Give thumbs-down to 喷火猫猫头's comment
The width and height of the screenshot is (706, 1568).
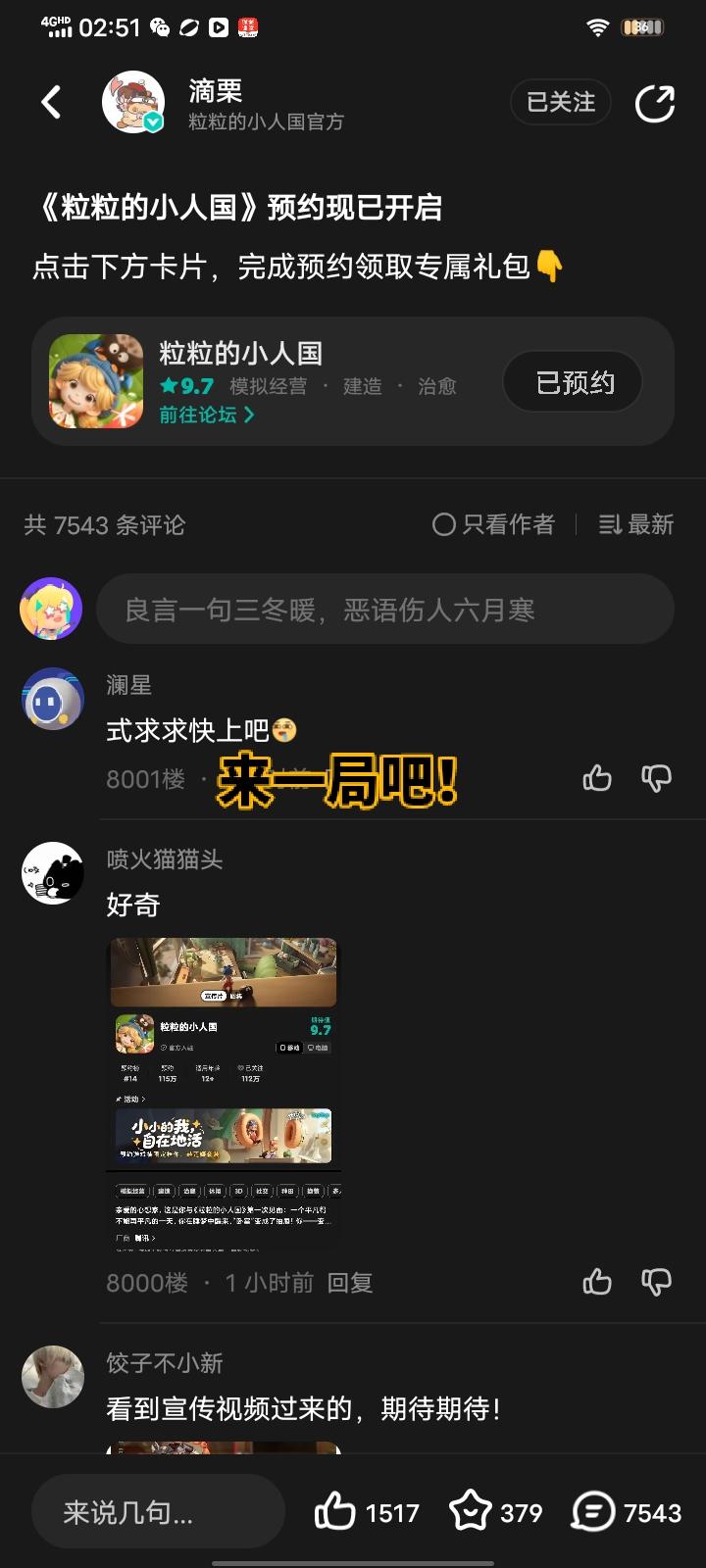pos(656,1282)
